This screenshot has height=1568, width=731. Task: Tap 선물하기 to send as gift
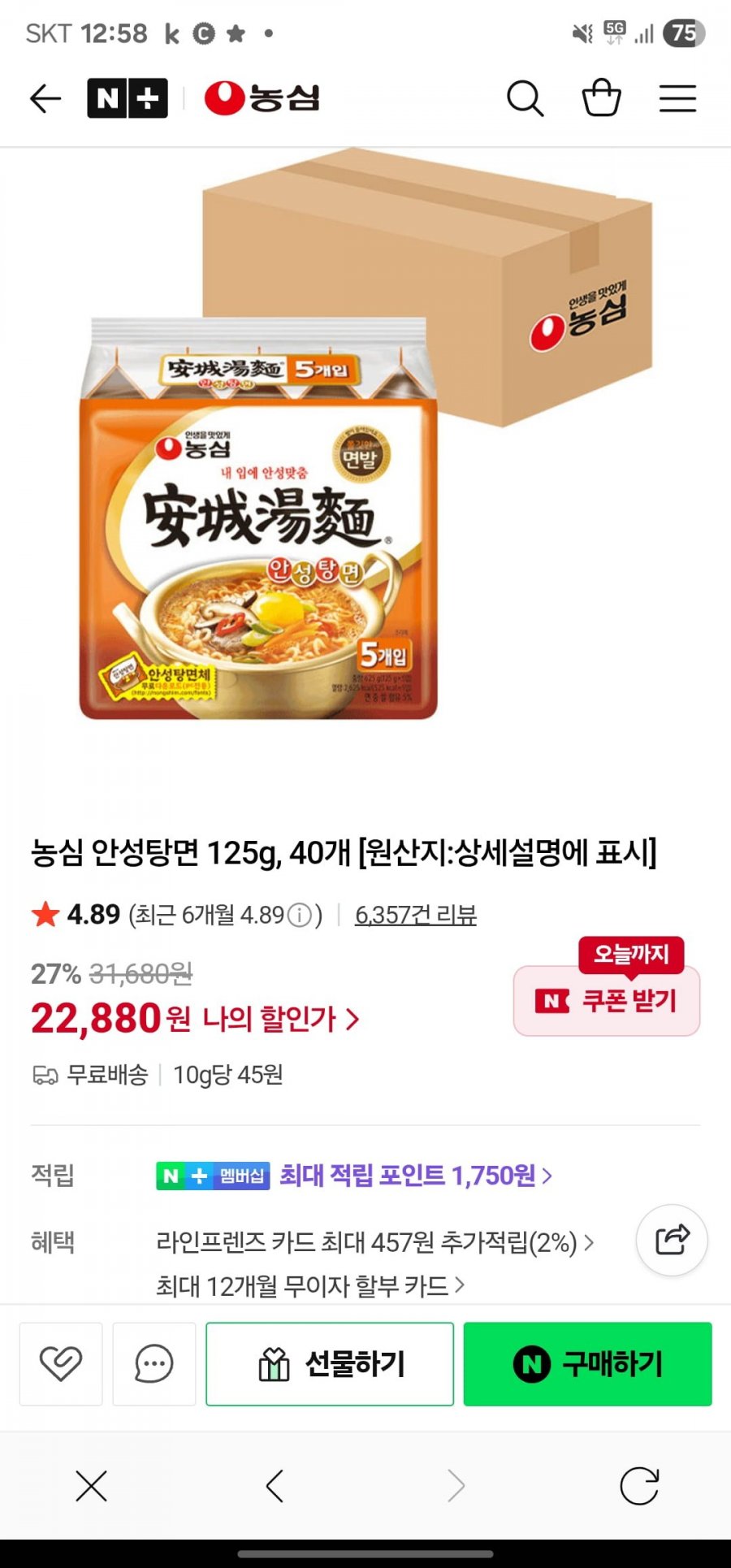pyautogui.click(x=330, y=1364)
